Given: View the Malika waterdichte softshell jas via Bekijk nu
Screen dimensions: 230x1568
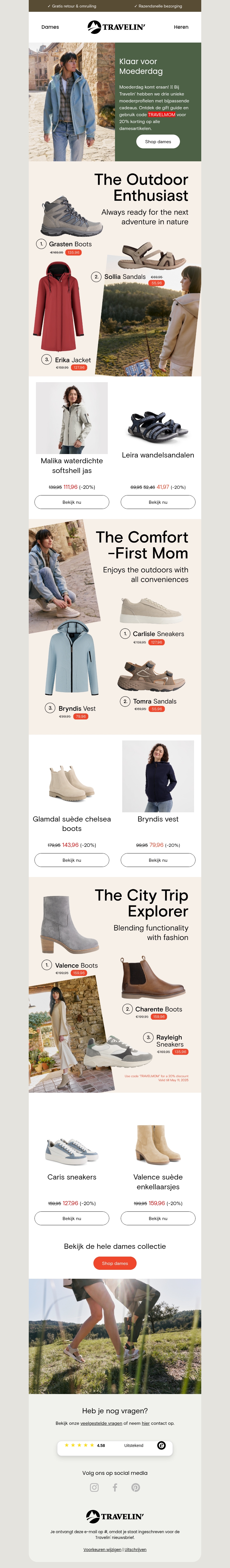Looking at the screenshot, I should tap(72, 502).
